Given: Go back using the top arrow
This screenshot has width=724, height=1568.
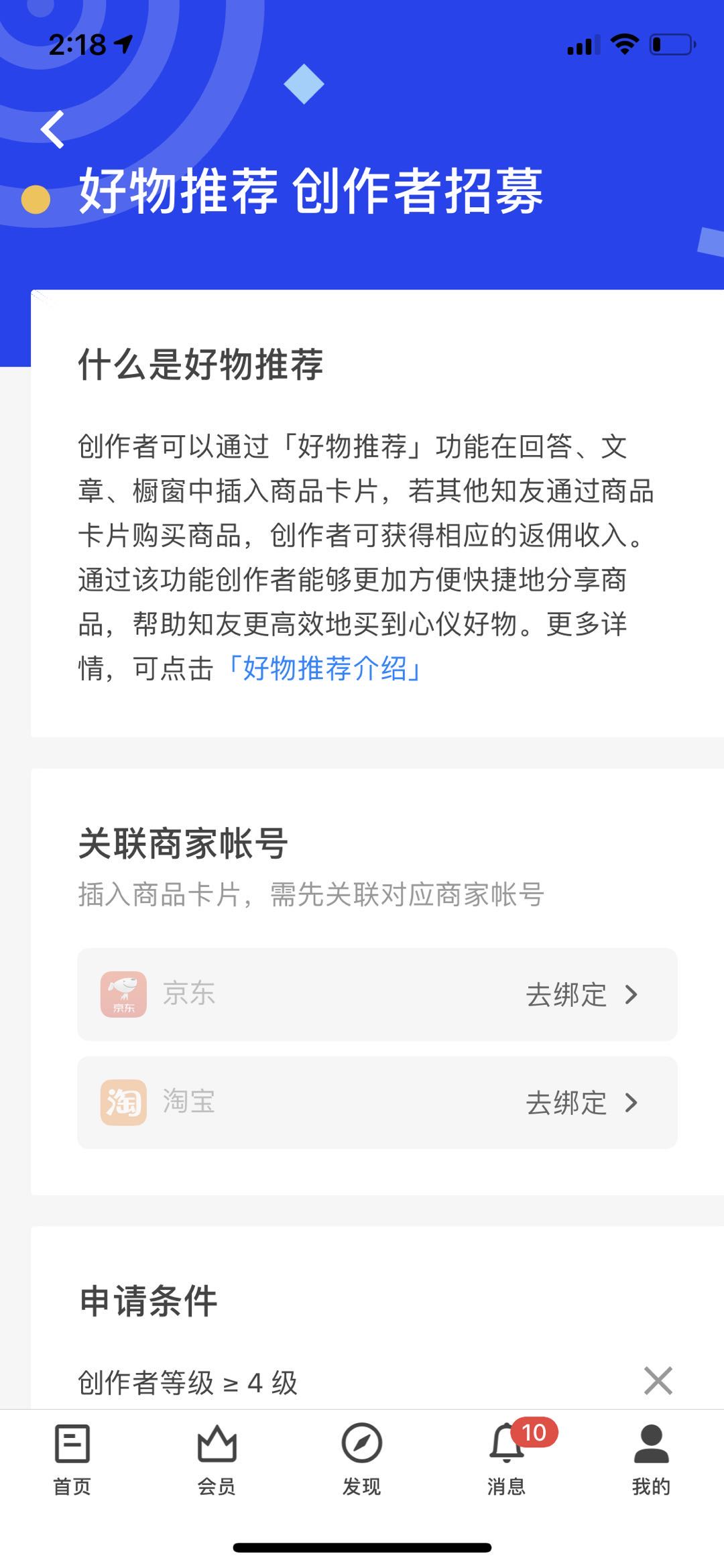Looking at the screenshot, I should pos(52,129).
